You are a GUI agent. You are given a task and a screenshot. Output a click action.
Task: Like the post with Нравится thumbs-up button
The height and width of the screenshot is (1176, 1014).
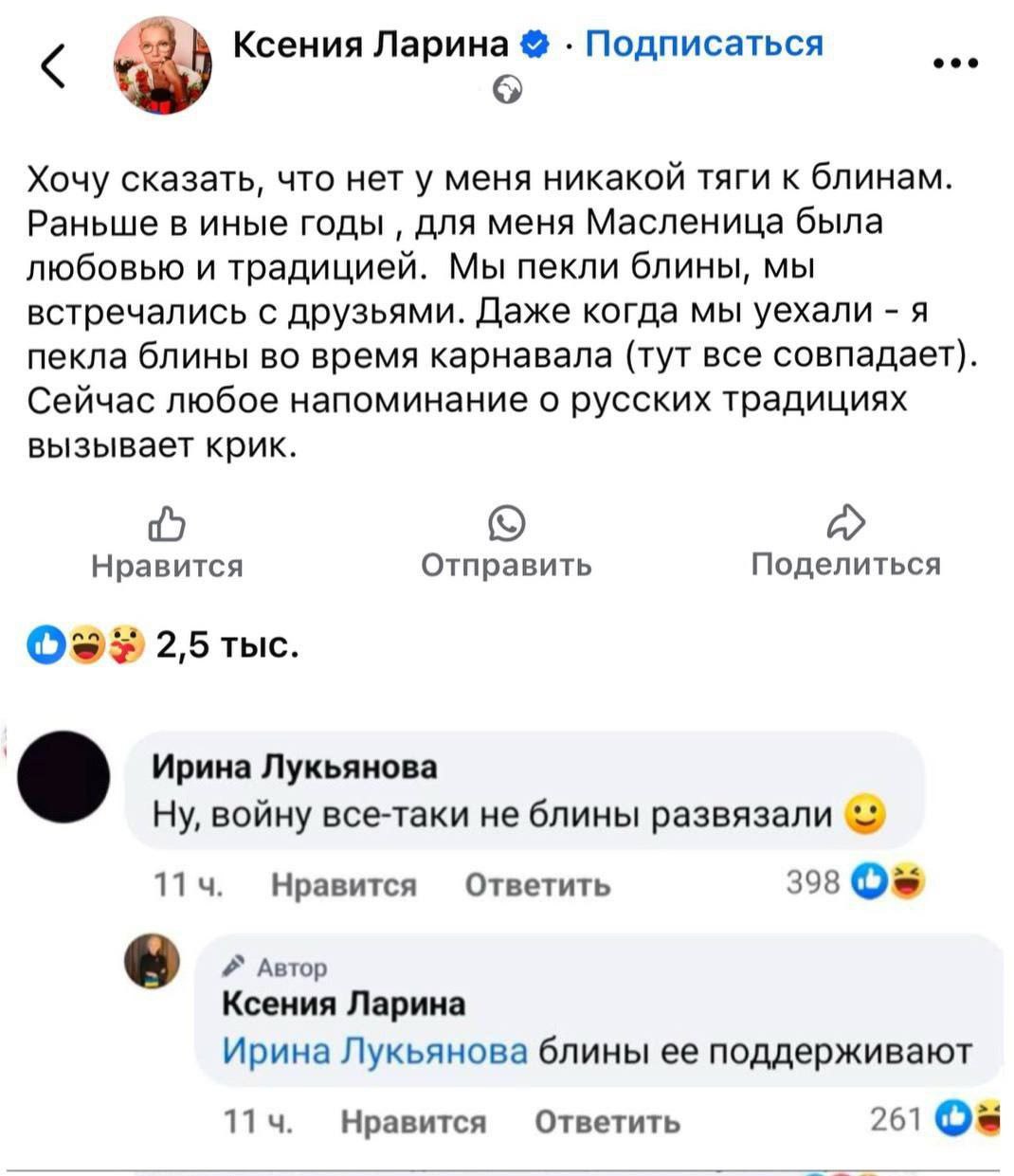pyautogui.click(x=167, y=544)
